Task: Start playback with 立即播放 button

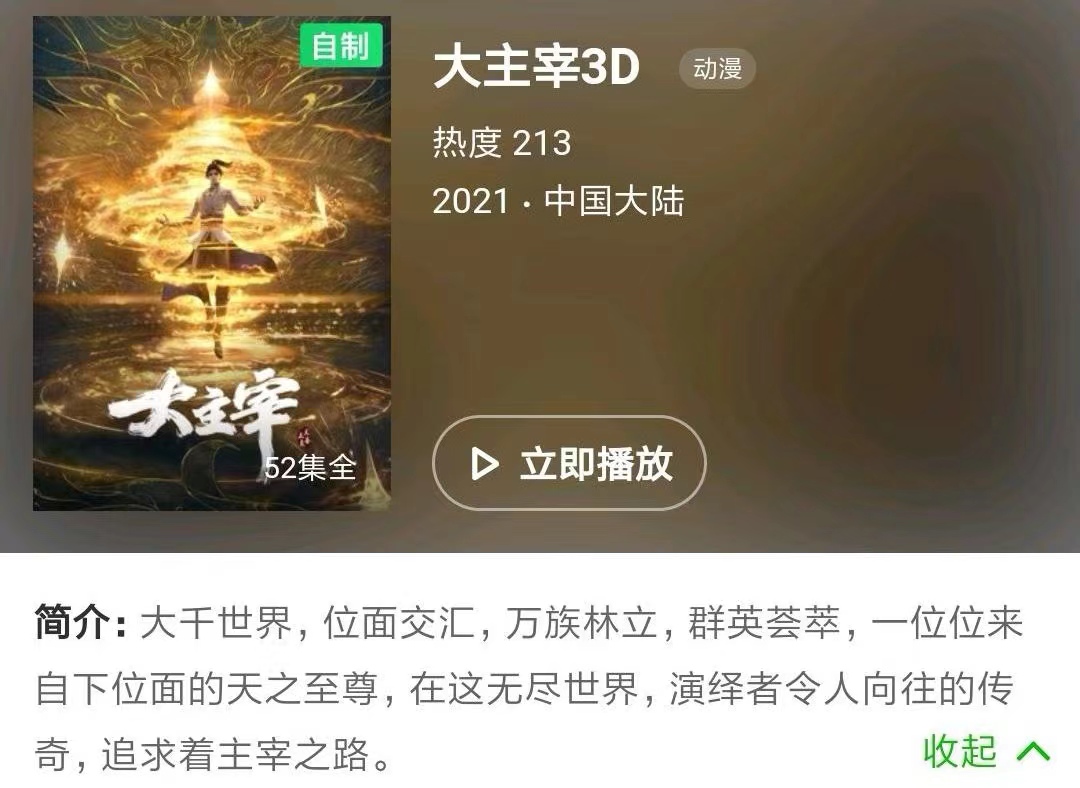Action: point(569,464)
